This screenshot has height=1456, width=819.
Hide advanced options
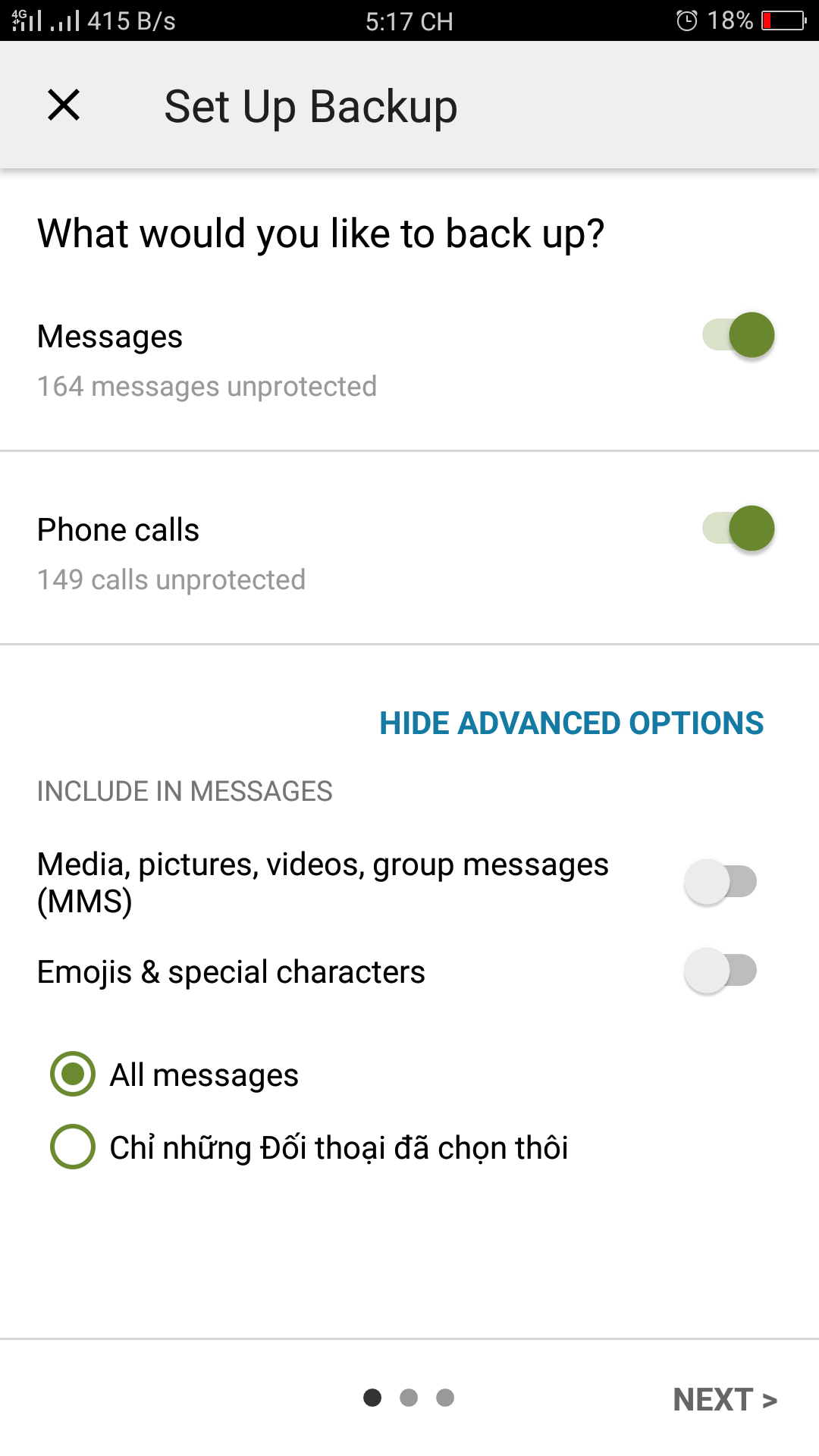tap(571, 723)
